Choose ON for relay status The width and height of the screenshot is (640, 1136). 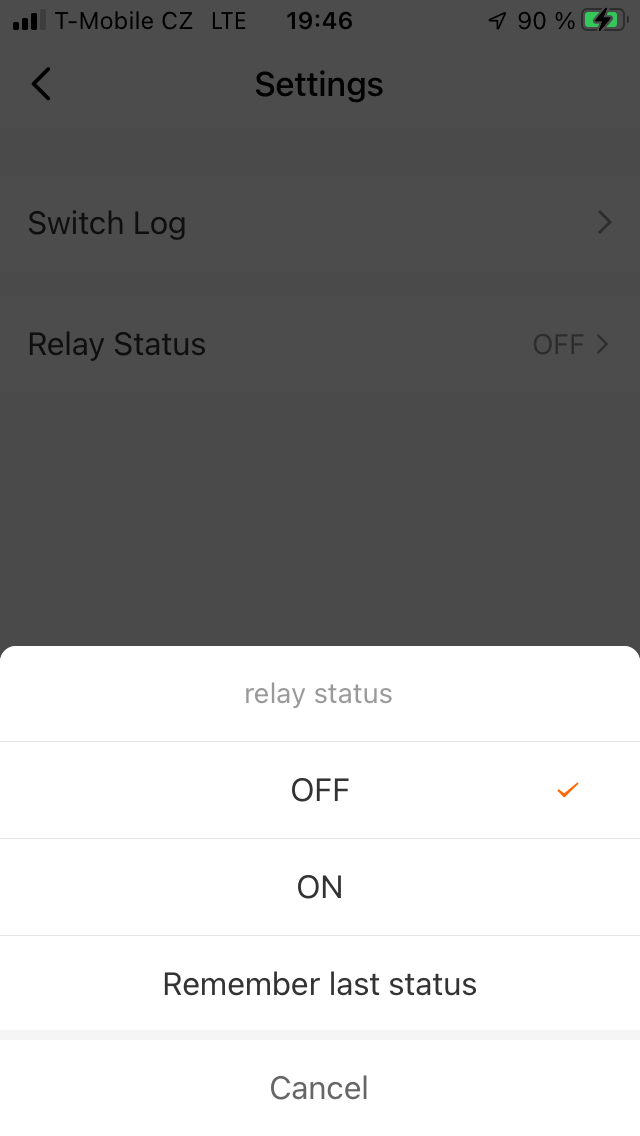(x=320, y=887)
